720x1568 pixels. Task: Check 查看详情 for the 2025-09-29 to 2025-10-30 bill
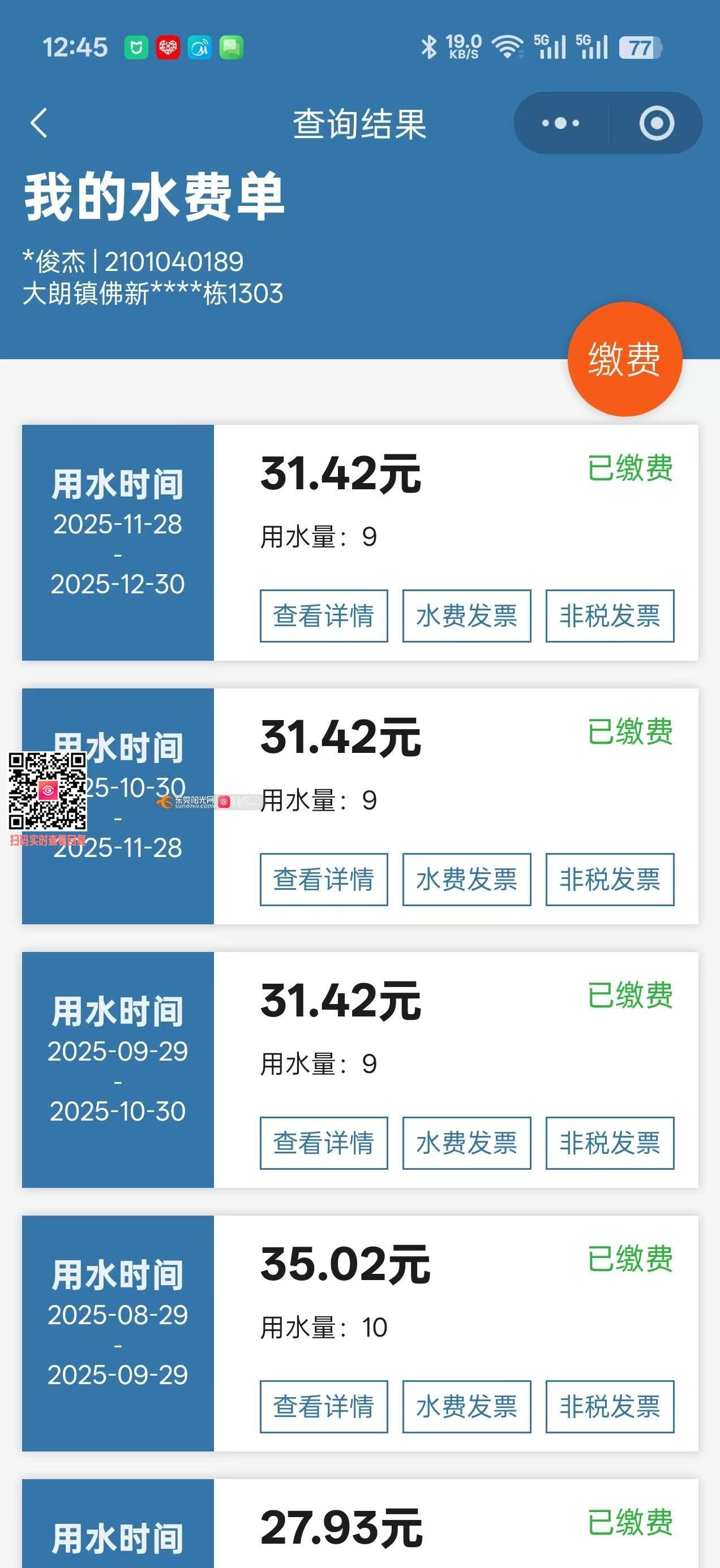[x=323, y=1143]
